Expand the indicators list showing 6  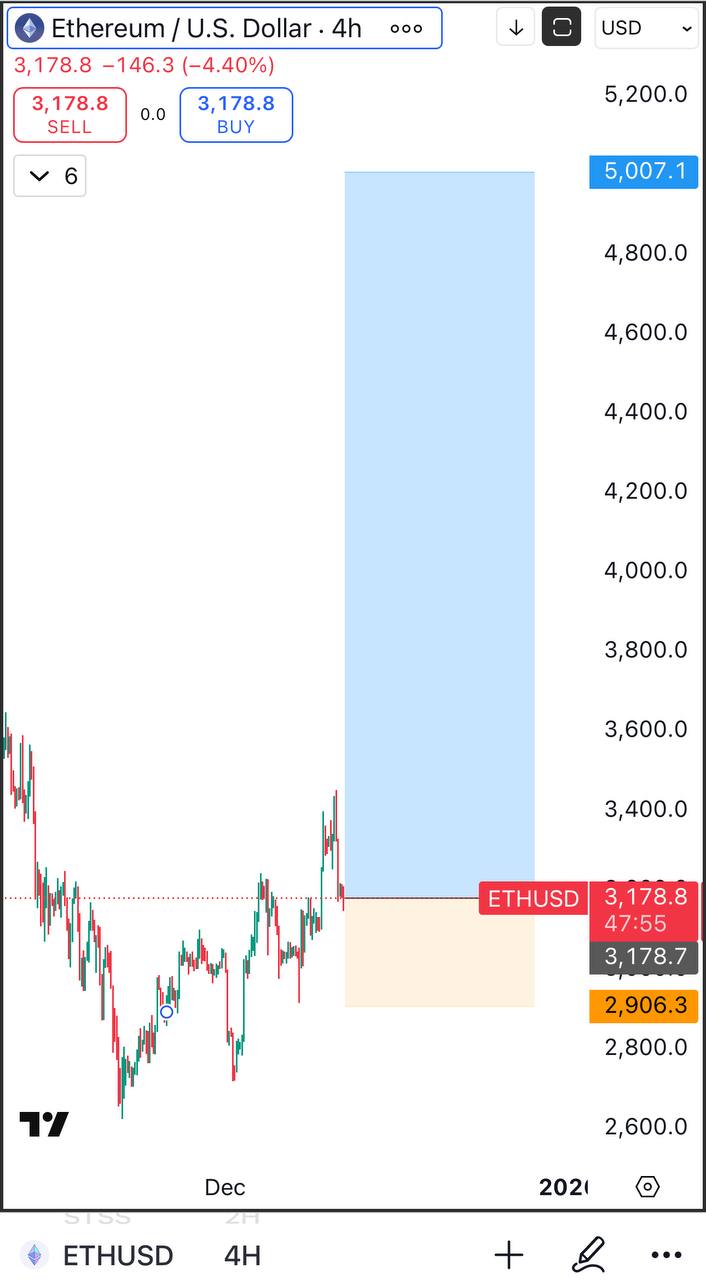tap(50, 176)
